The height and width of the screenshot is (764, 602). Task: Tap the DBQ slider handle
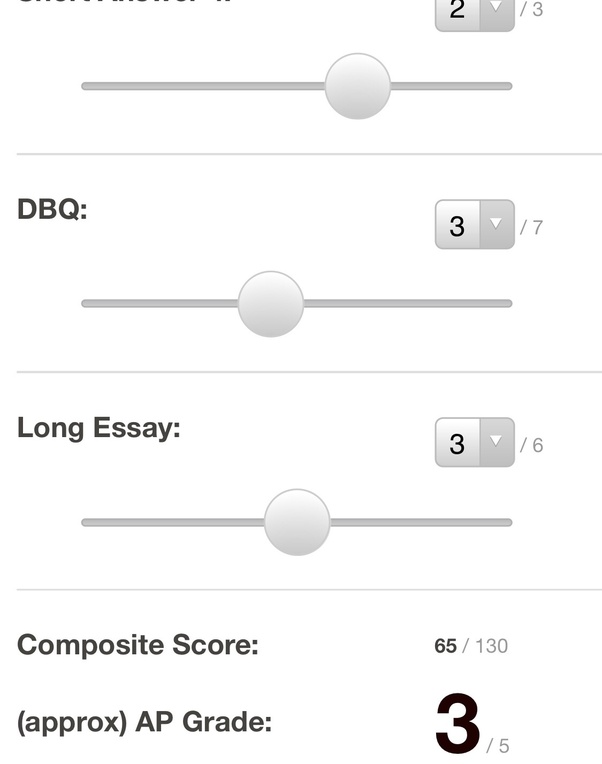pyautogui.click(x=271, y=304)
